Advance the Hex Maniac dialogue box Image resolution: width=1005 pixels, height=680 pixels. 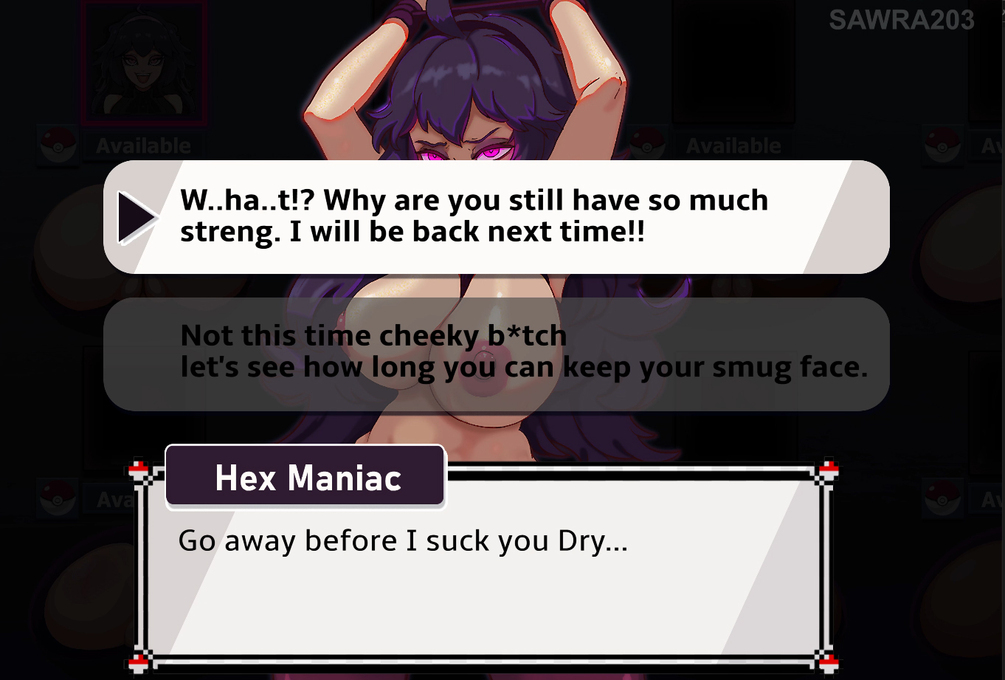point(486,578)
